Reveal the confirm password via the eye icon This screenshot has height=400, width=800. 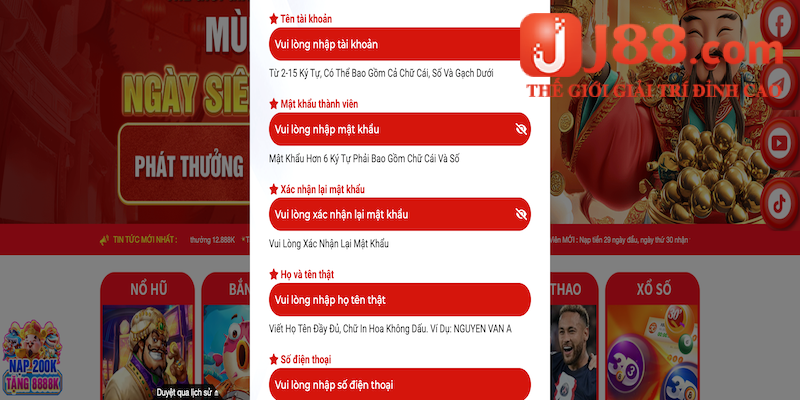520,215
